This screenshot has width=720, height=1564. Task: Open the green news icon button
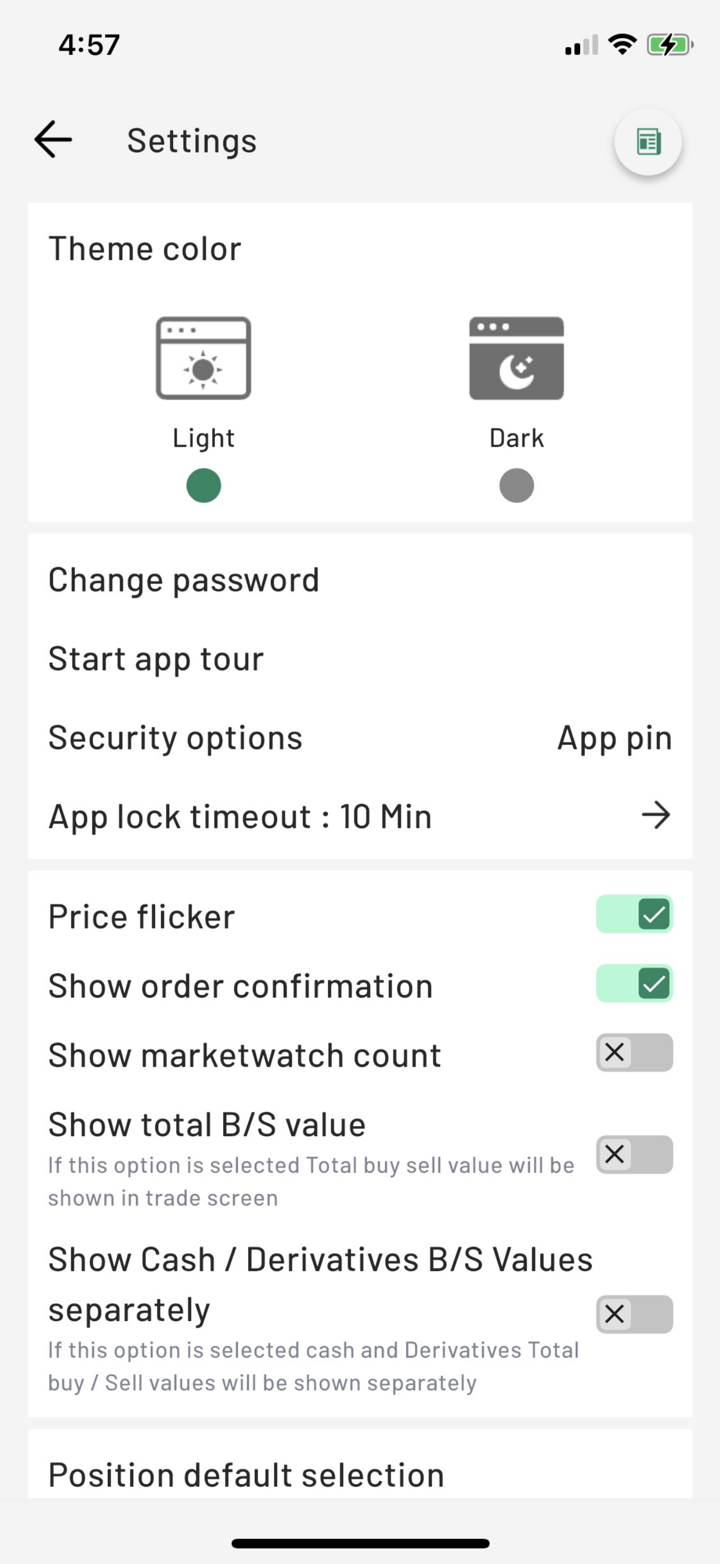click(648, 142)
